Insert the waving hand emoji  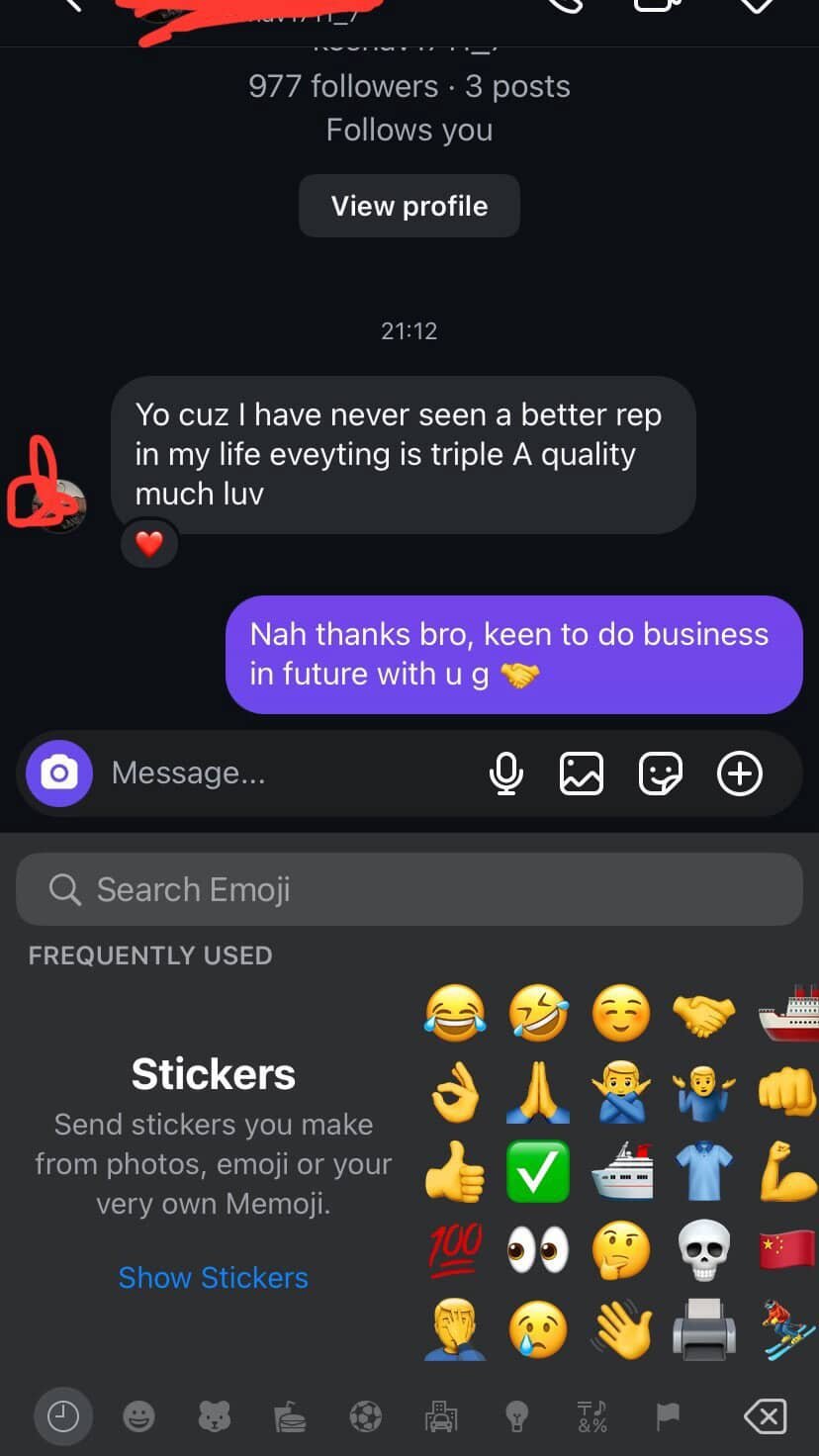pos(622,1328)
